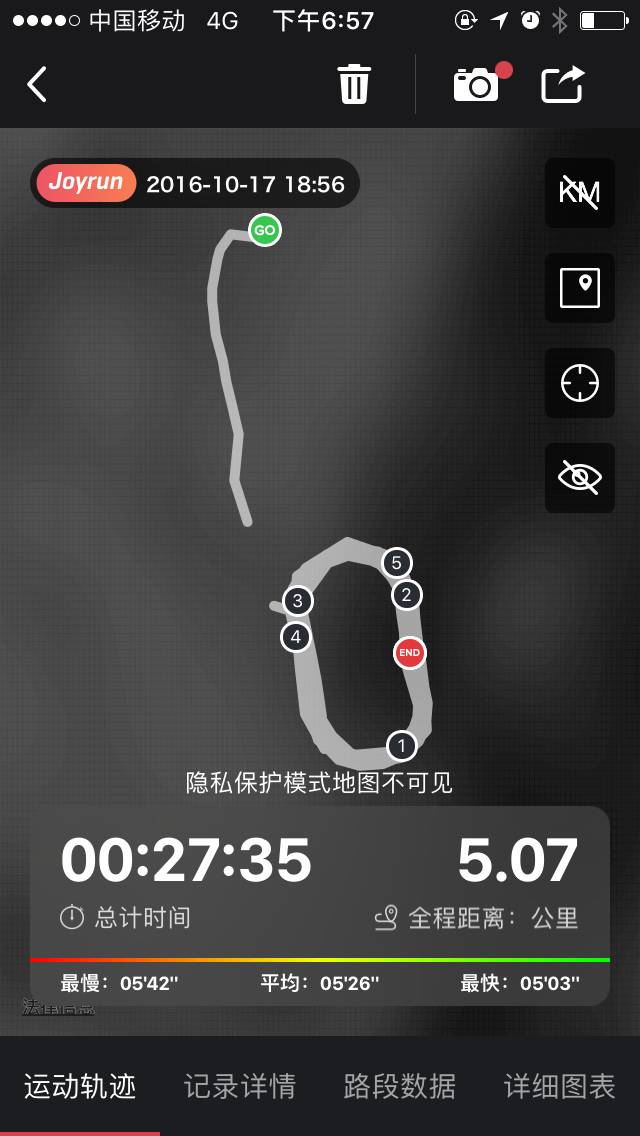
Task: Toggle privacy mode with the eye icon
Action: click(x=580, y=478)
